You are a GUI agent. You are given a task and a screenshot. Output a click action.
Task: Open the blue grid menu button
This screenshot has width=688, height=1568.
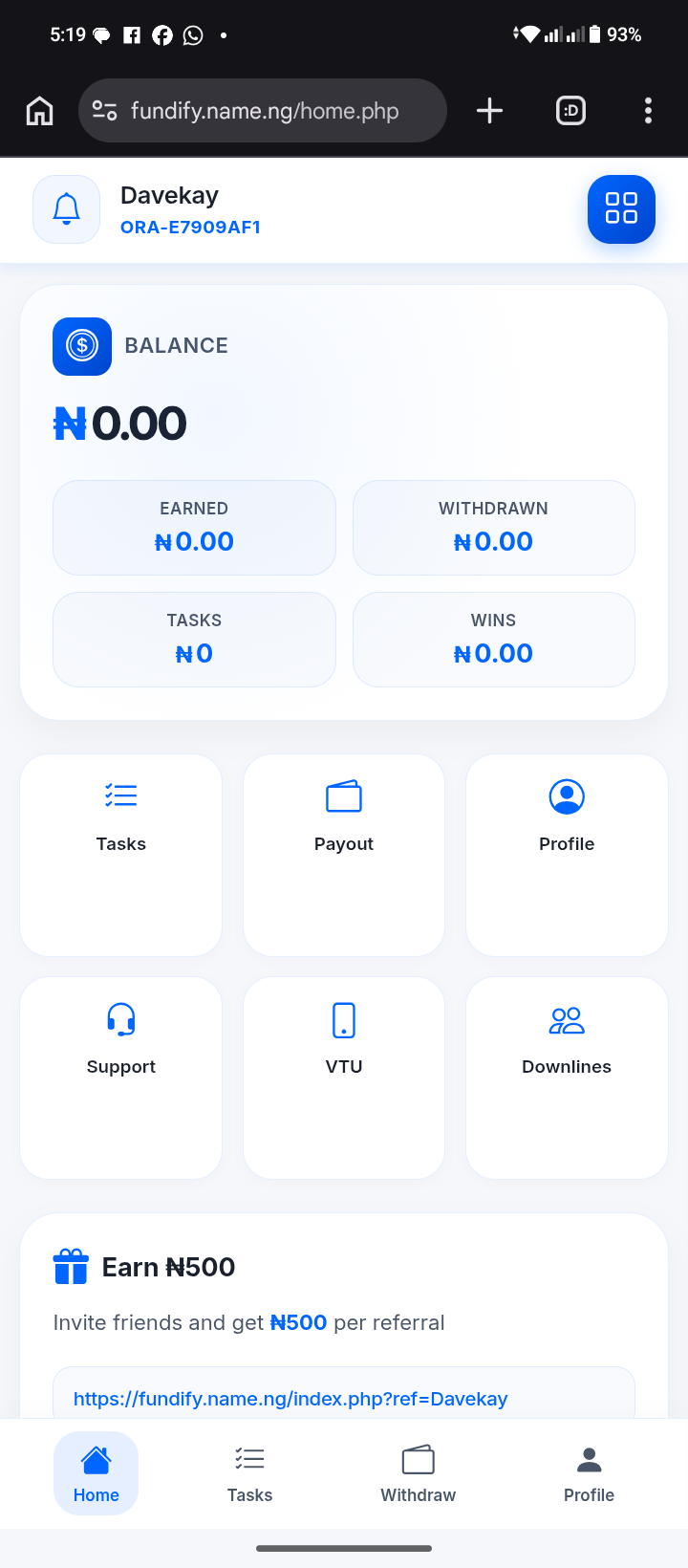point(621,209)
